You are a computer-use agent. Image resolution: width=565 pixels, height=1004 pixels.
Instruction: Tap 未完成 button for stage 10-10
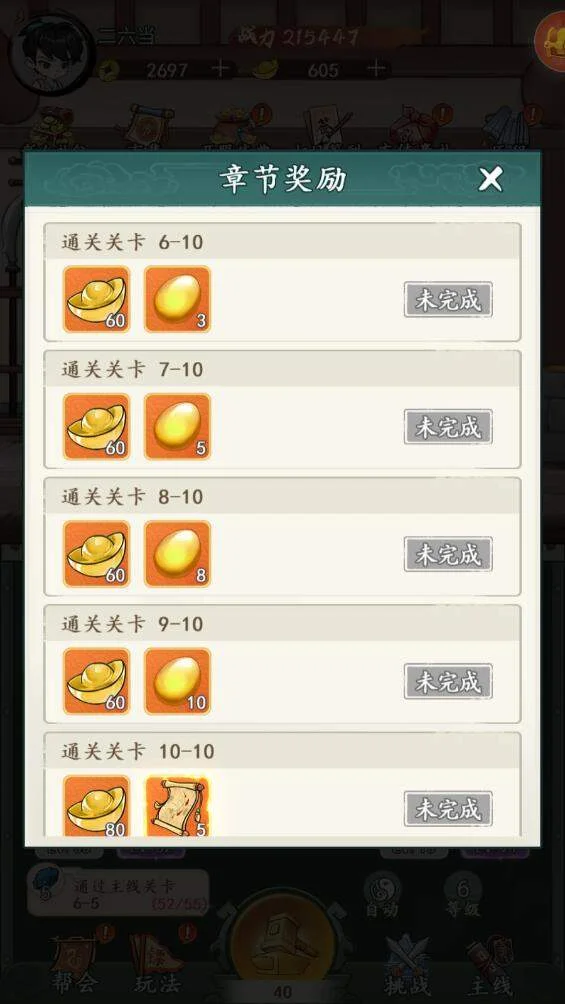(x=448, y=809)
